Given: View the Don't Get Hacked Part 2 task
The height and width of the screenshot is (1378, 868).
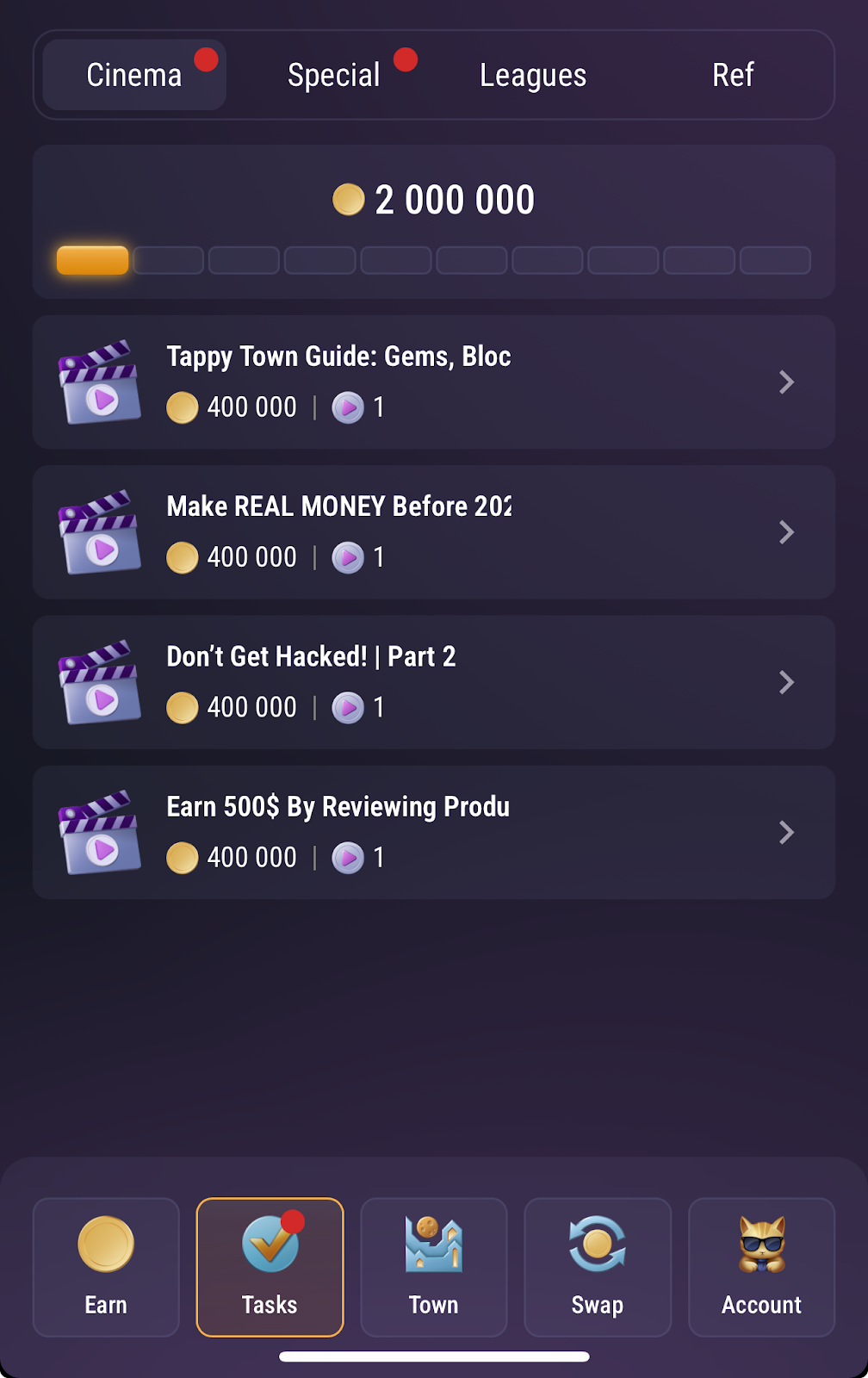Looking at the screenshot, I should [433, 682].
